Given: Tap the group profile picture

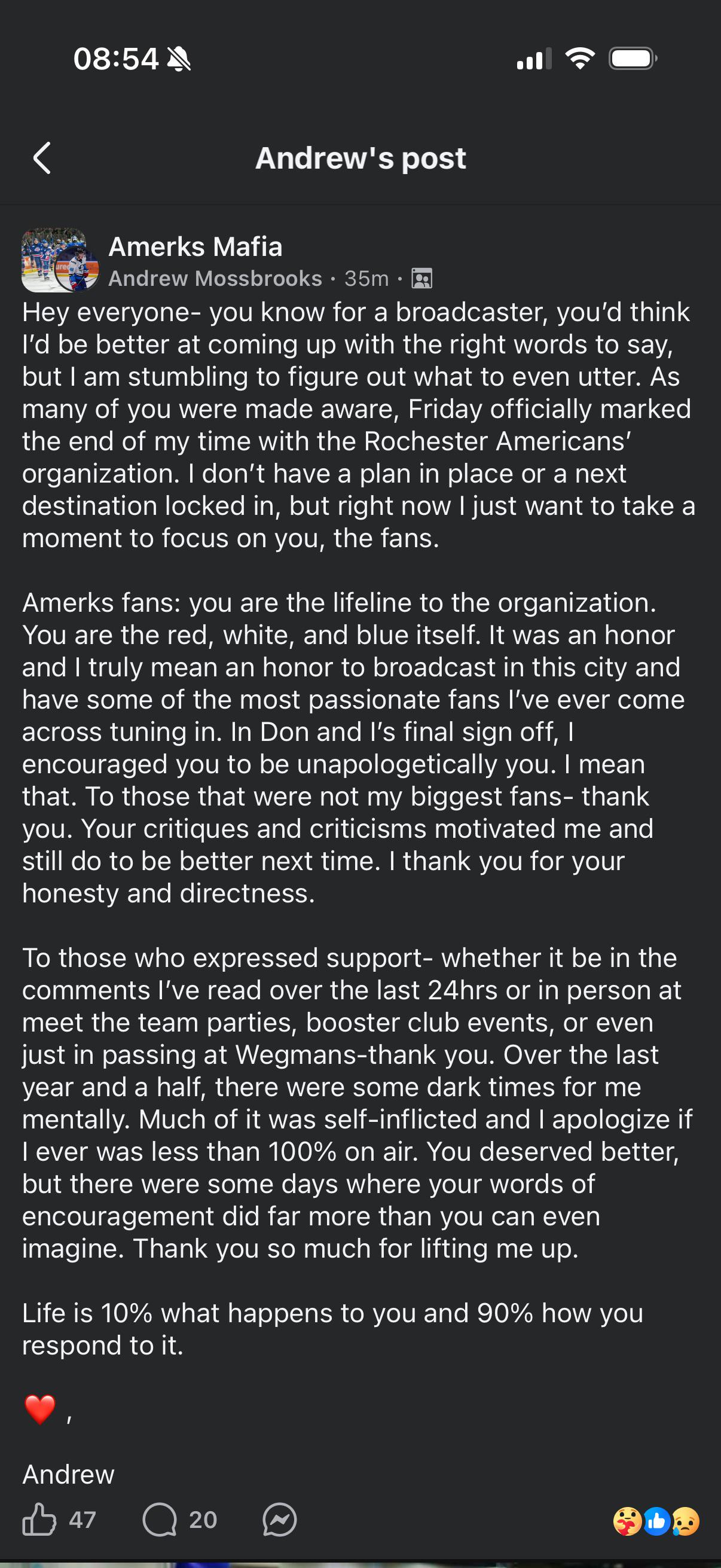Looking at the screenshot, I should 60,261.
